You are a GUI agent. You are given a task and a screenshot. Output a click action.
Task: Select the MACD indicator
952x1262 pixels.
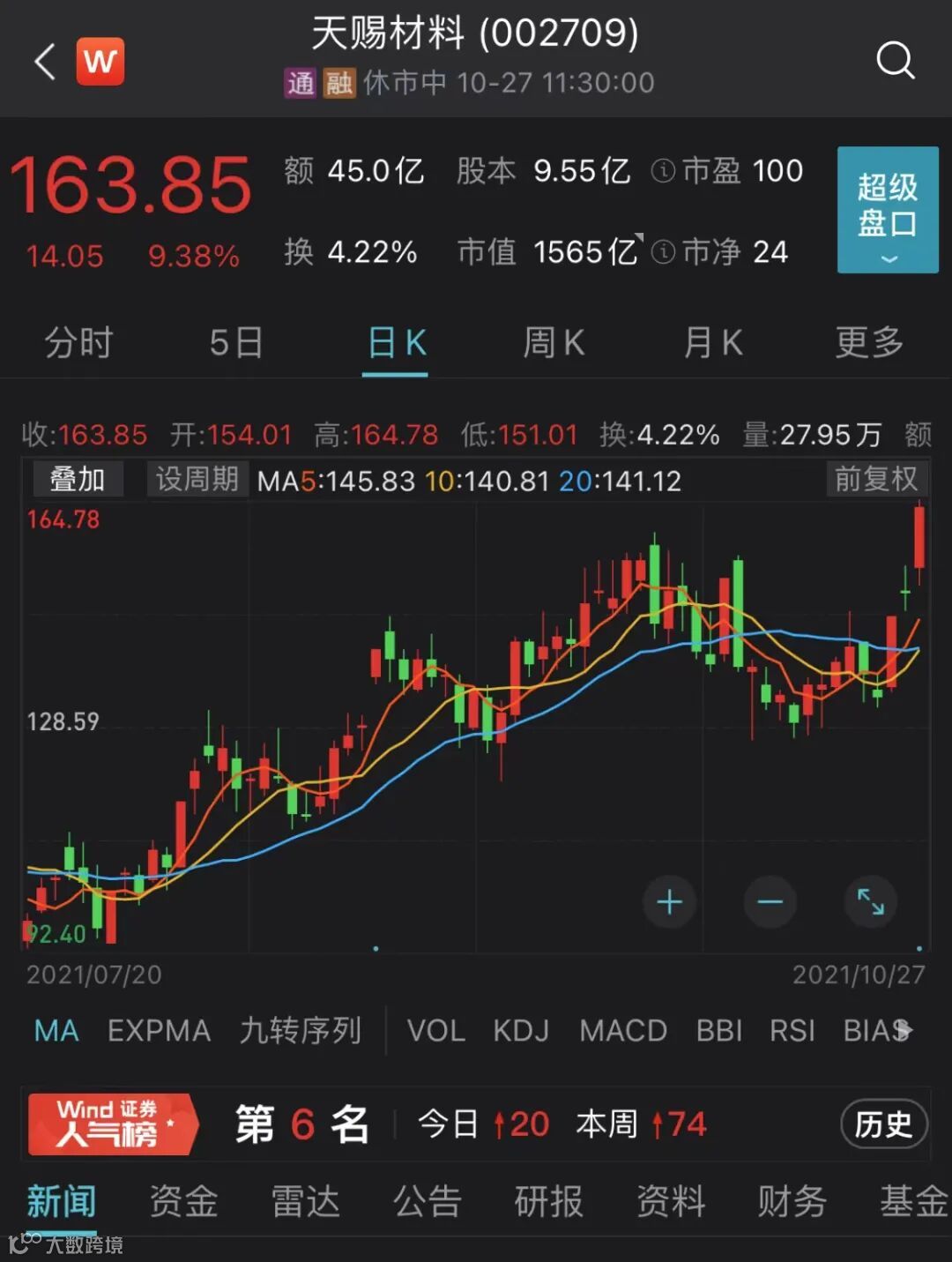[622, 1030]
